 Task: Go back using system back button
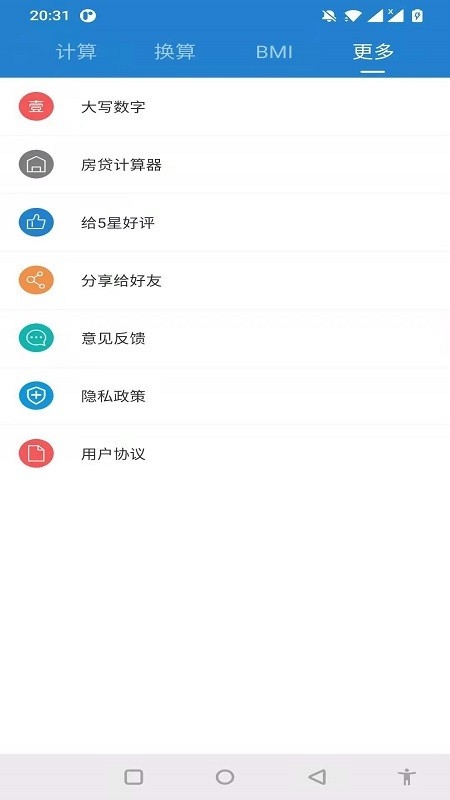[x=317, y=777]
